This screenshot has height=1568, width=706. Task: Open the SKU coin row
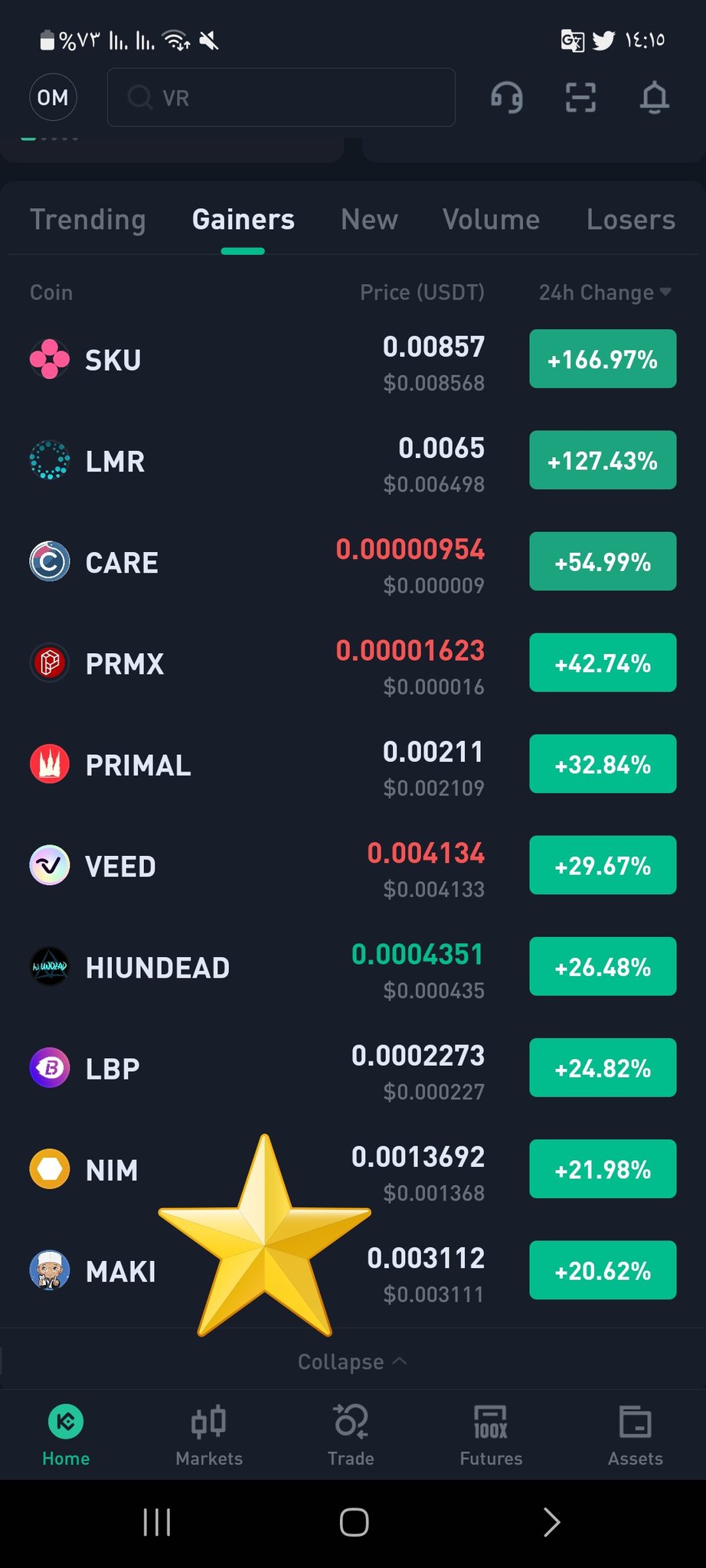pos(353,359)
